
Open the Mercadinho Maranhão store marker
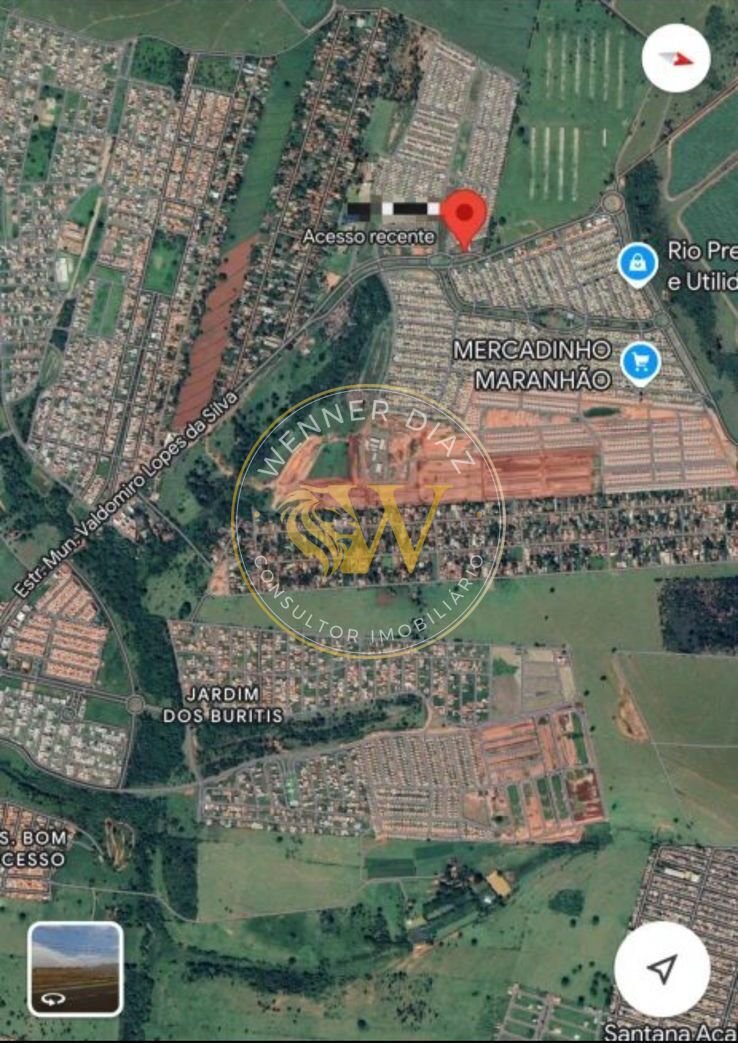click(x=640, y=362)
